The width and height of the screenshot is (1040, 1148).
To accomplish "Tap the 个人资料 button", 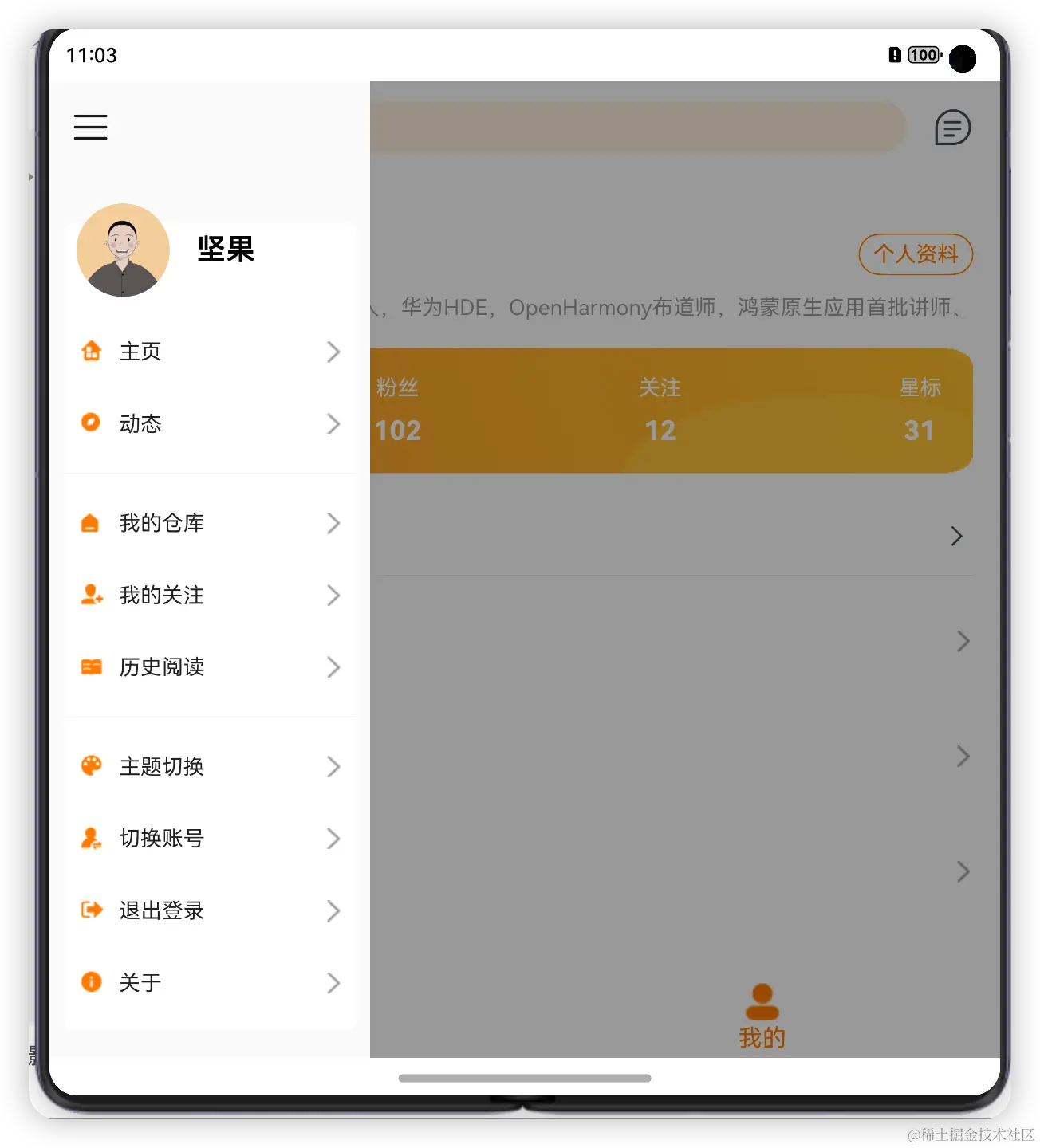I will 916,254.
